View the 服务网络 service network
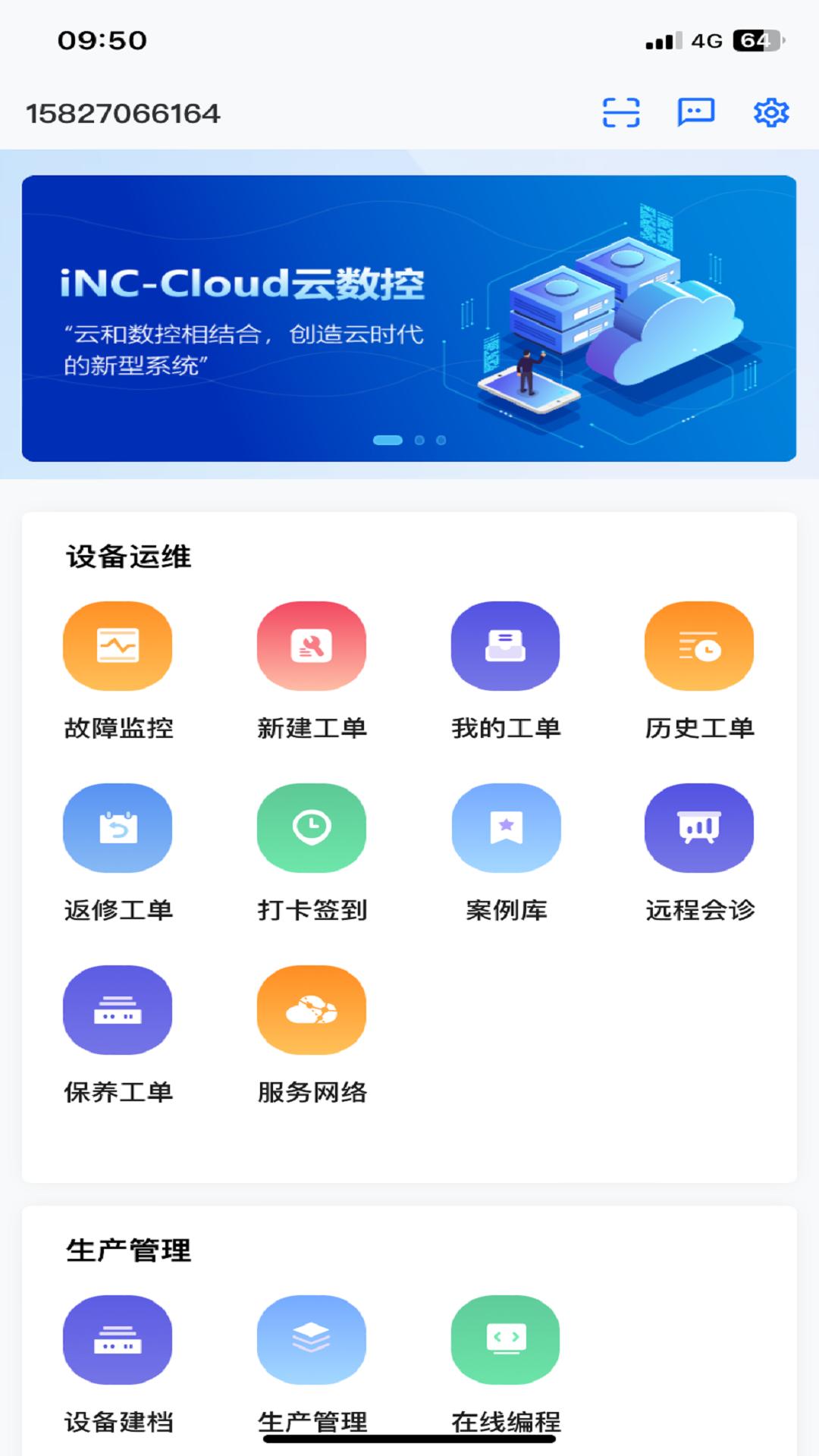 coord(312,1010)
